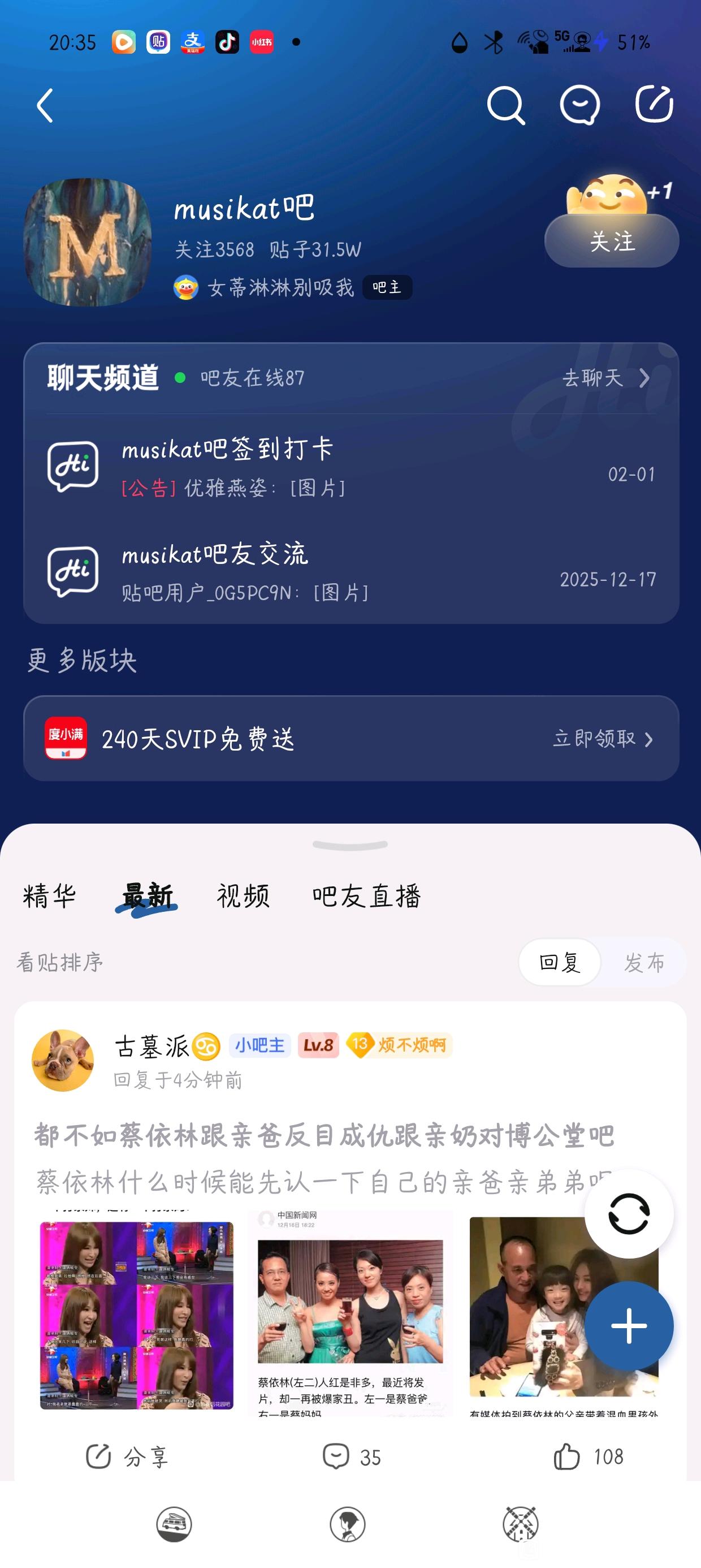Follow musikat吧 with the 关注 button

612,241
